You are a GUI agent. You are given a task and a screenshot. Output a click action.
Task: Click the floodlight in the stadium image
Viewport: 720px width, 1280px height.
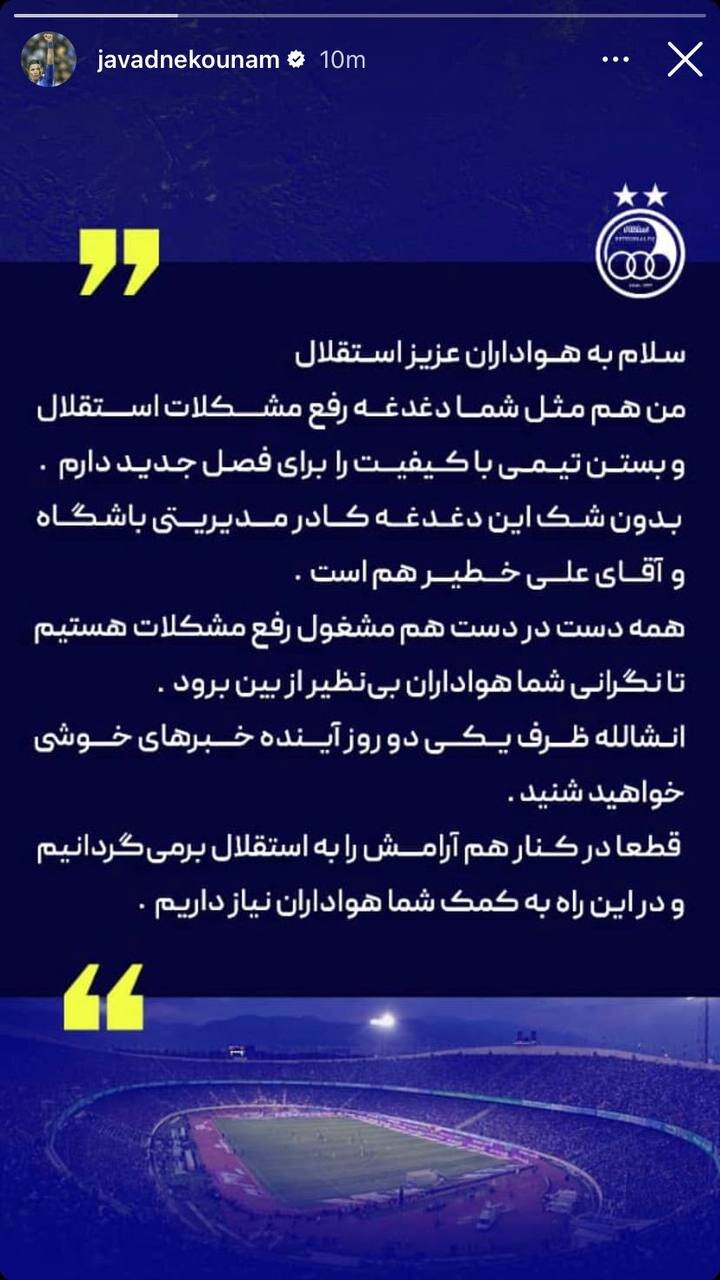pyautogui.click(x=383, y=1022)
